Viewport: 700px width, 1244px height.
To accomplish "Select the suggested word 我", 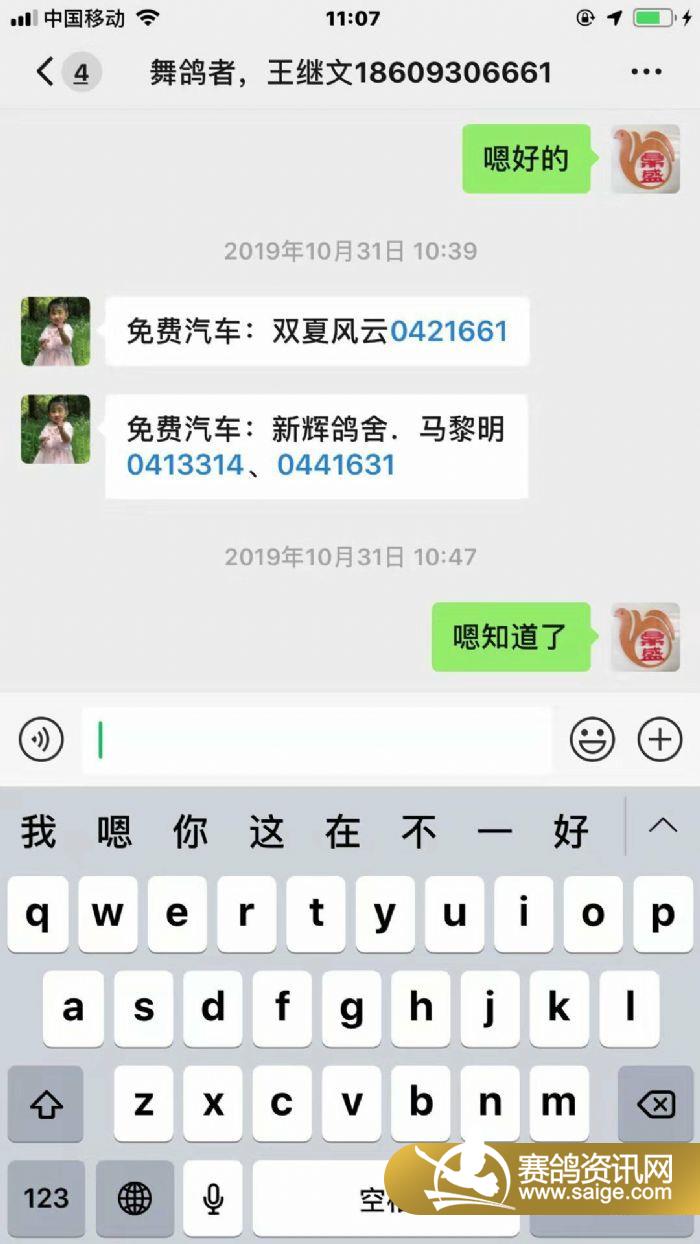I will click(x=39, y=831).
